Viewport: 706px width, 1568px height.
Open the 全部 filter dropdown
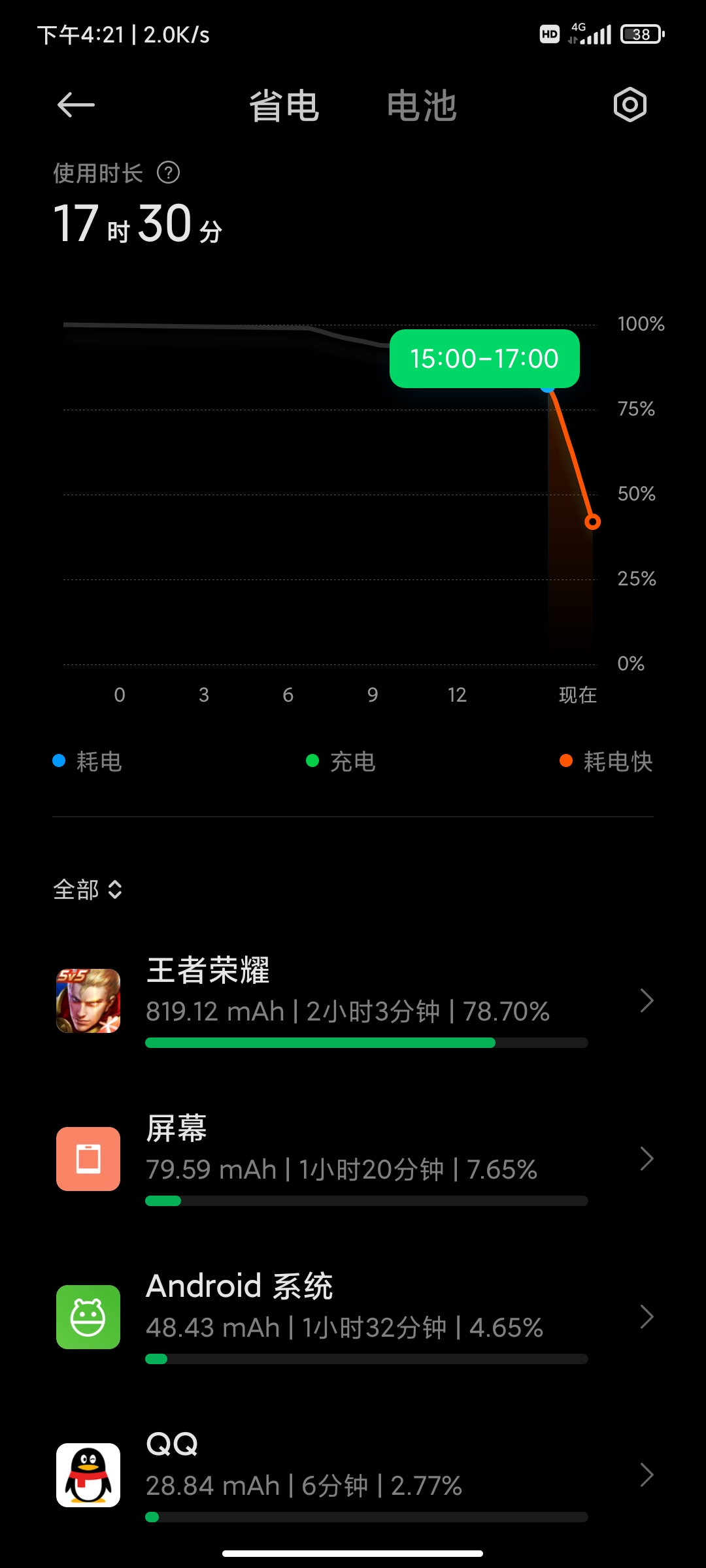88,889
